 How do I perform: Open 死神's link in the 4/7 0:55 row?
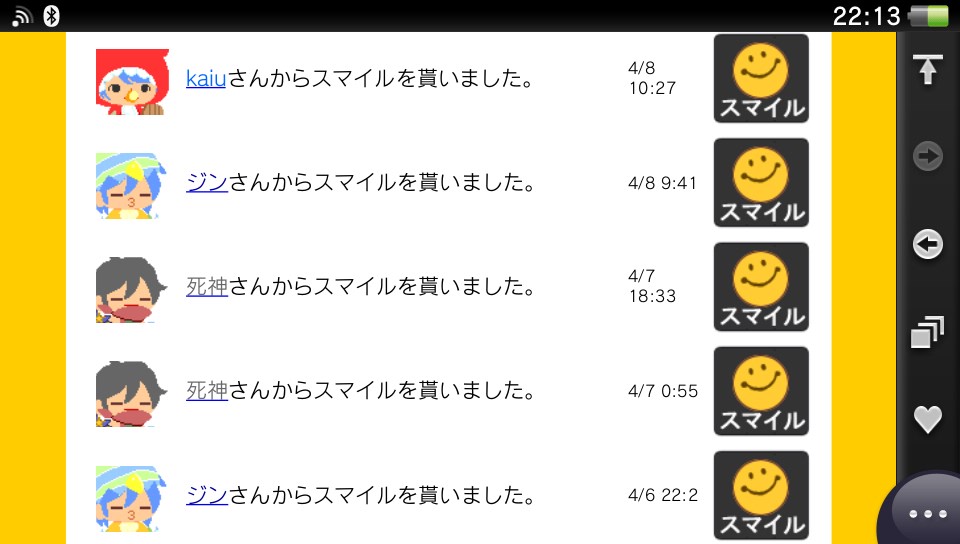207,391
